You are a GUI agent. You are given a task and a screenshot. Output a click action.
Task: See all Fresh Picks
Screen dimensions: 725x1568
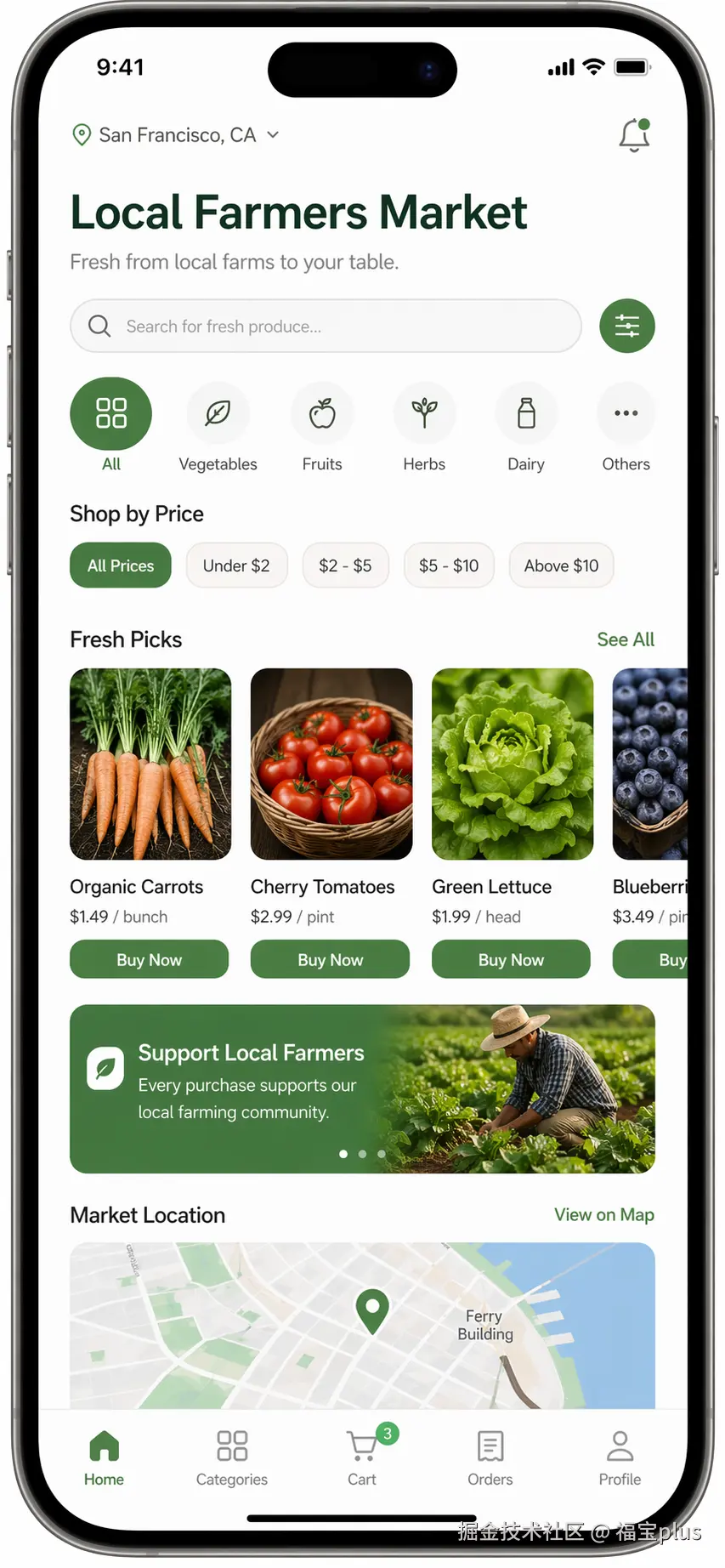(x=625, y=639)
